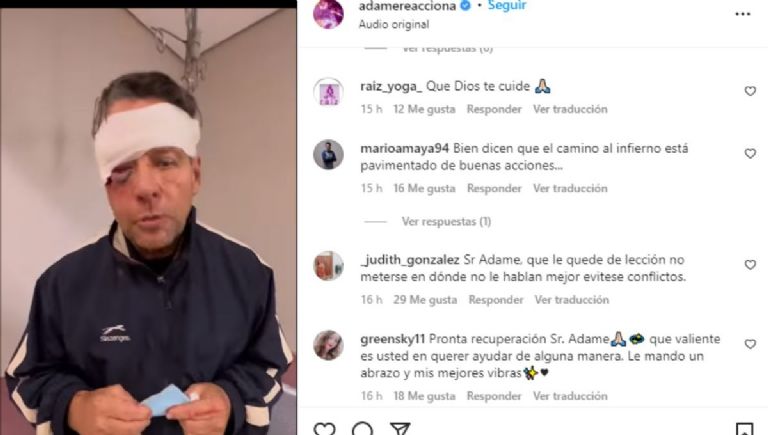The width and height of the screenshot is (768, 435).
Task: Like raiz_yoga_'s comment
Action: [750, 91]
